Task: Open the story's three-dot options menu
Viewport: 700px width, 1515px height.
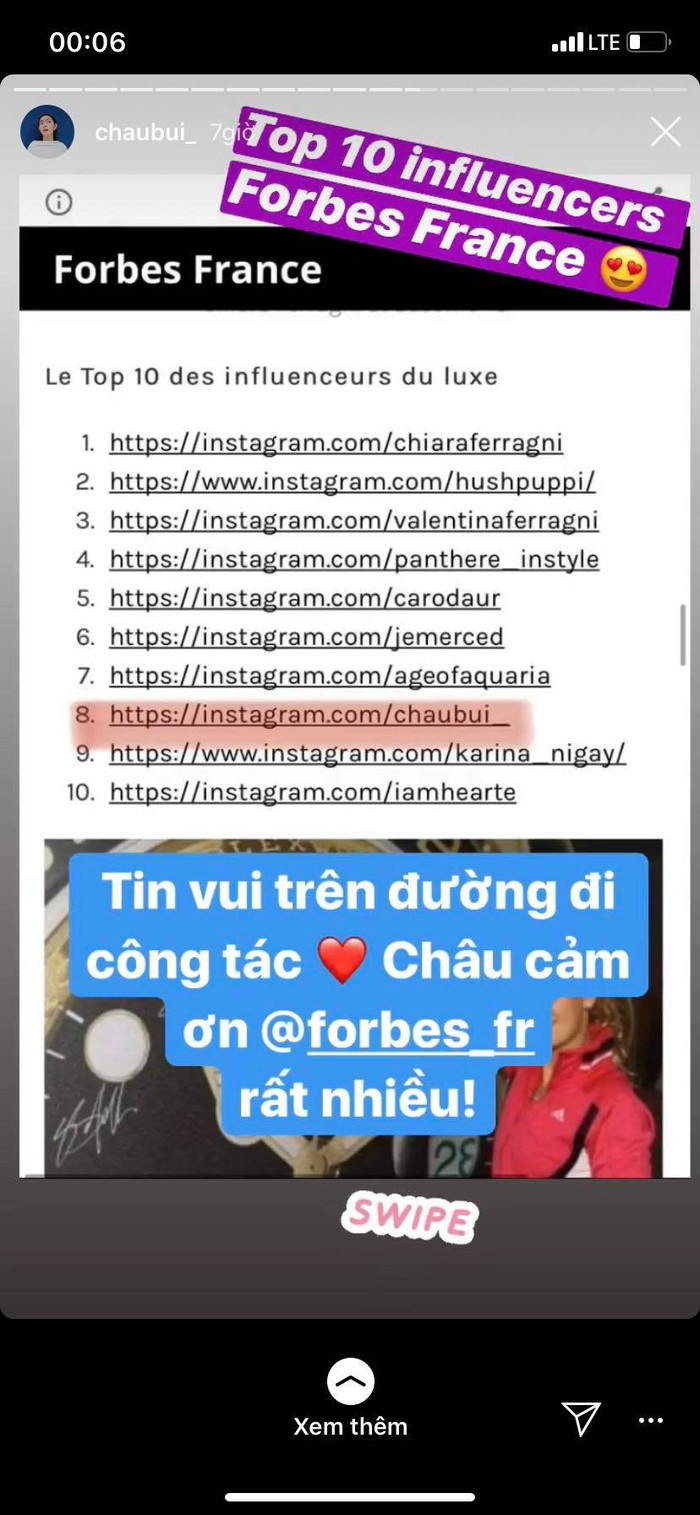Action: pyautogui.click(x=651, y=1420)
